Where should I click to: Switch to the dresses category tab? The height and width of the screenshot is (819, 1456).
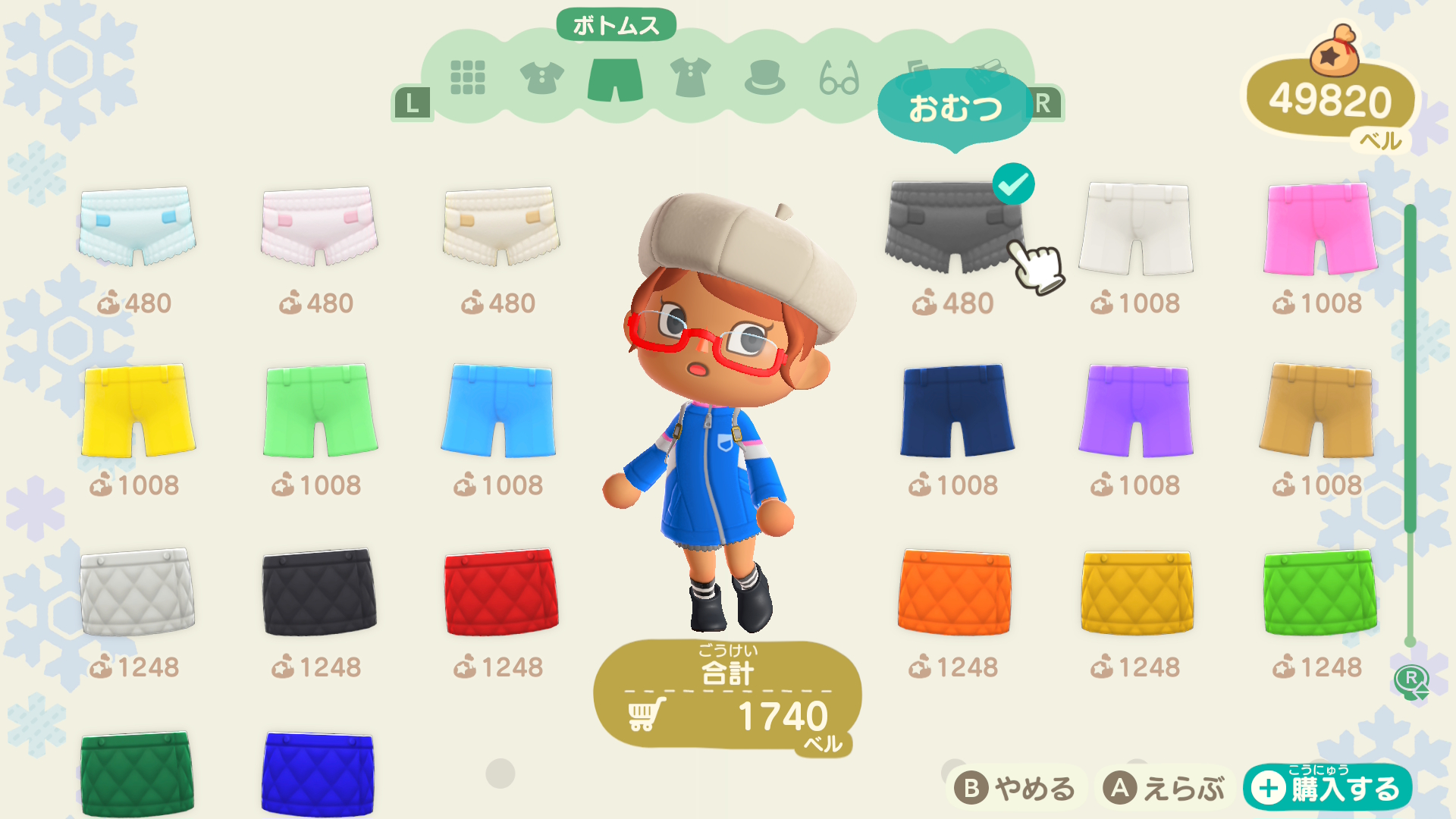click(690, 77)
